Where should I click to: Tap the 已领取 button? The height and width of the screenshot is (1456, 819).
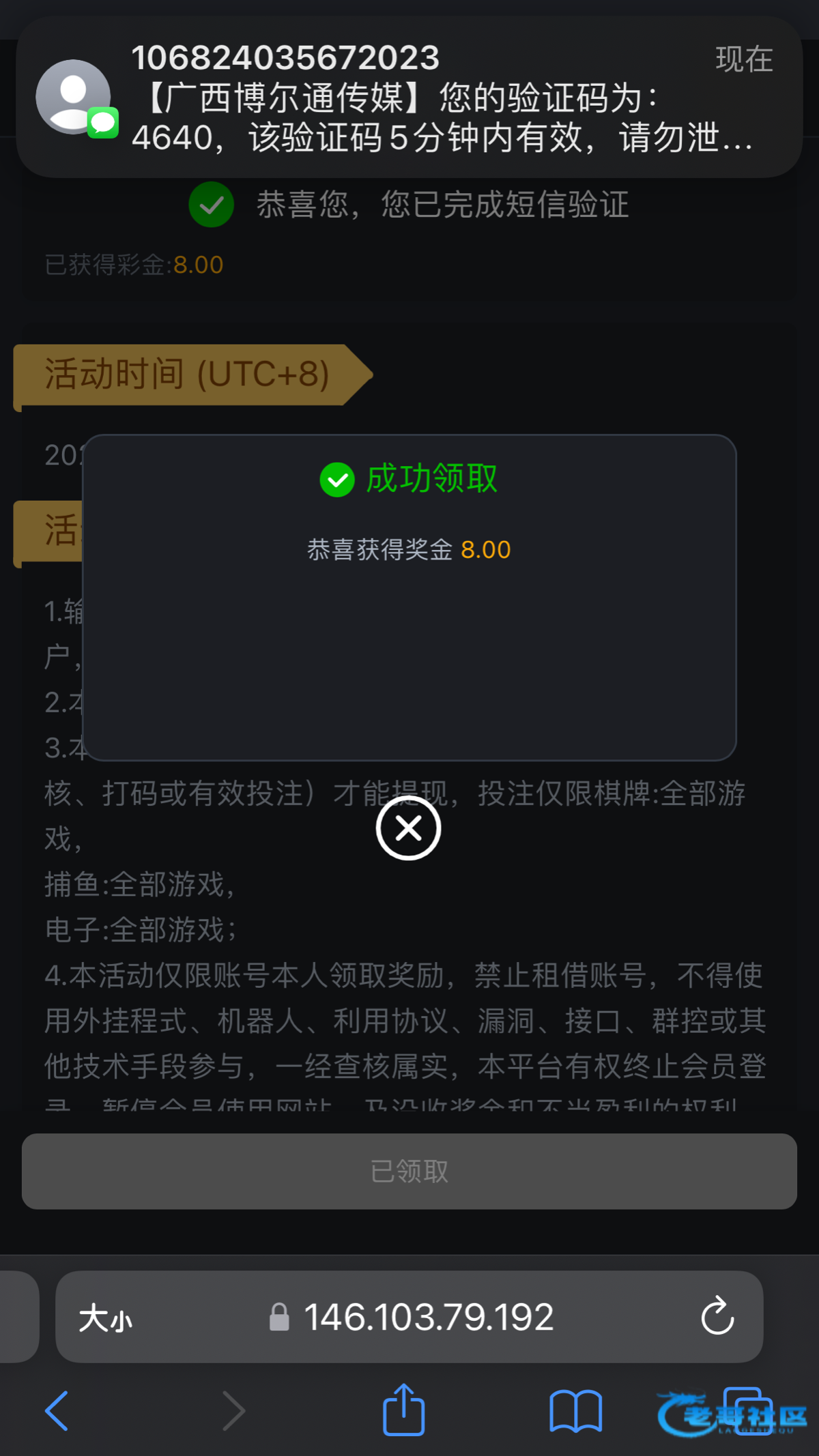(x=409, y=1171)
